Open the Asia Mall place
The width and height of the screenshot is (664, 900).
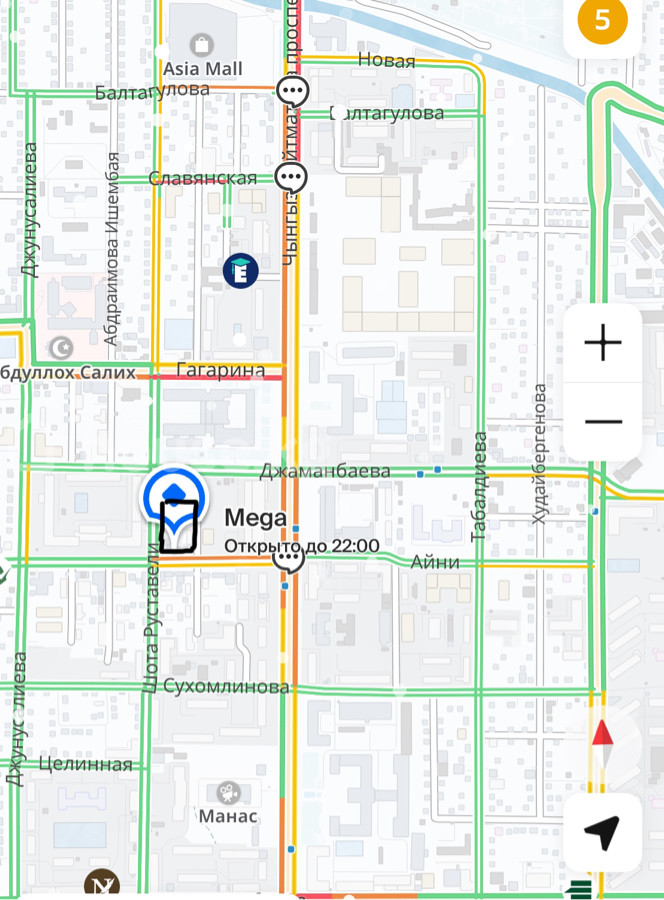[203, 45]
